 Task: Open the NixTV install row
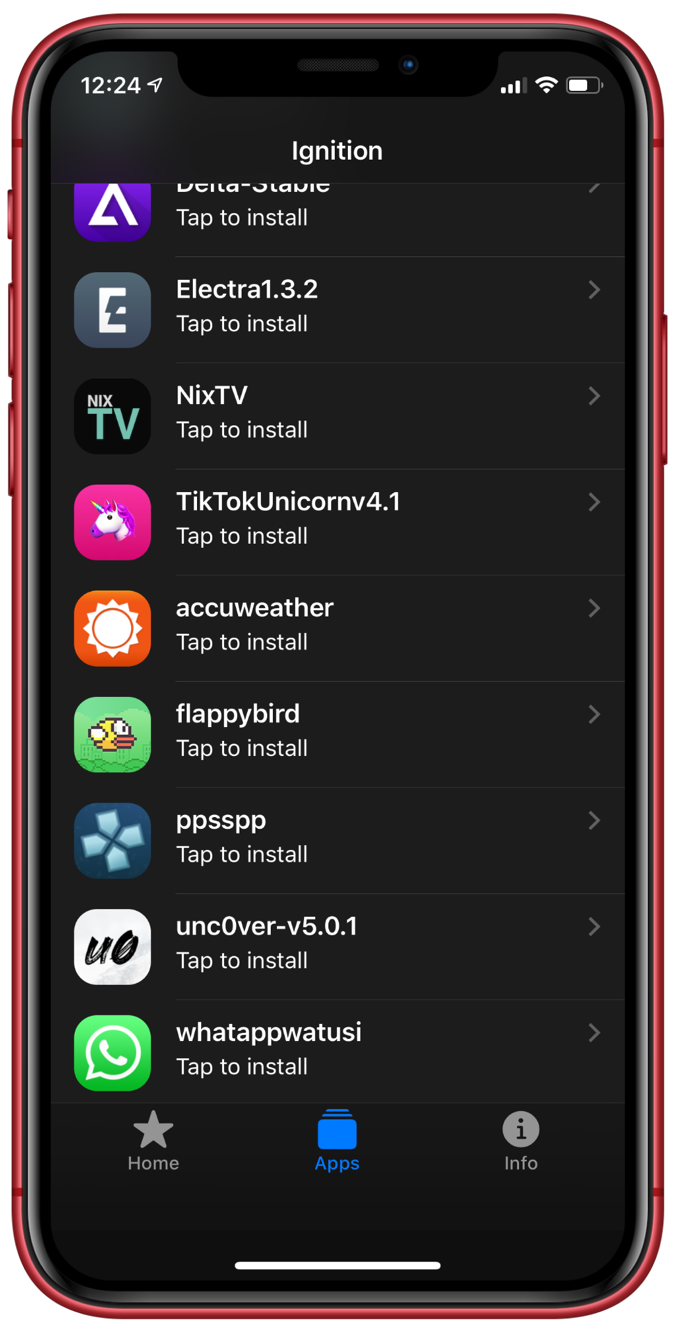337,414
